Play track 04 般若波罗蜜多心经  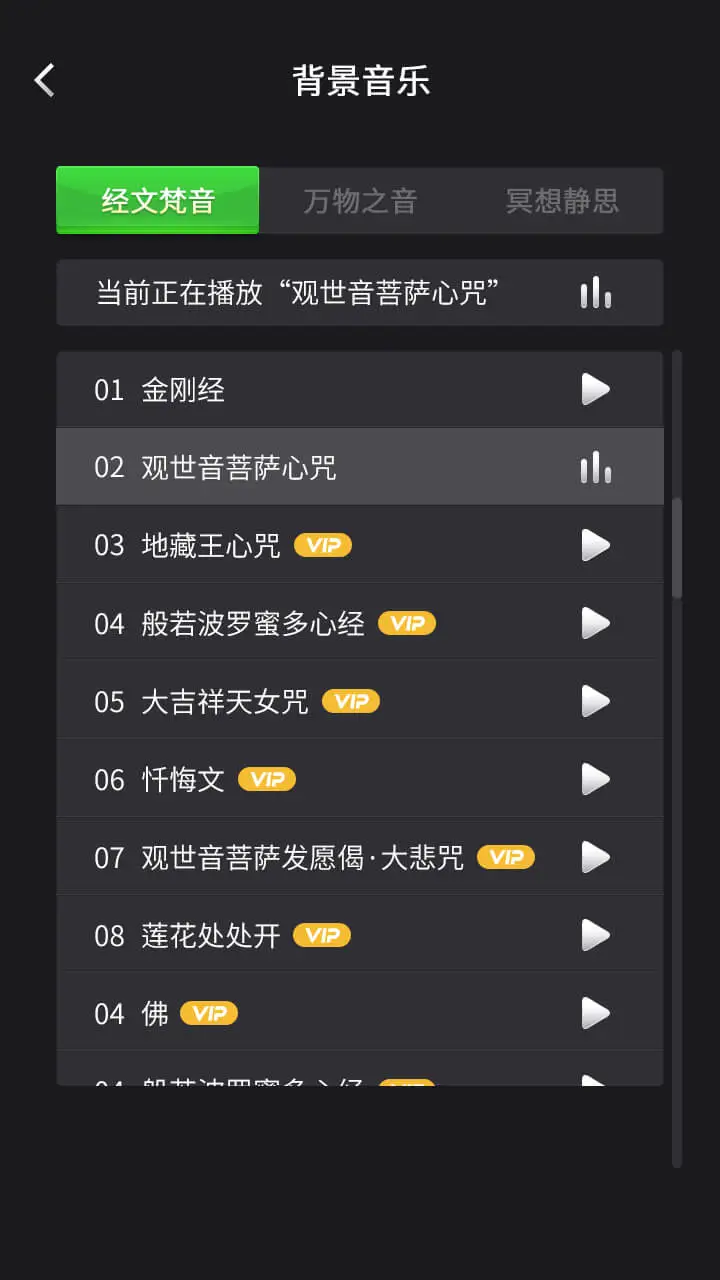pyautogui.click(x=597, y=623)
